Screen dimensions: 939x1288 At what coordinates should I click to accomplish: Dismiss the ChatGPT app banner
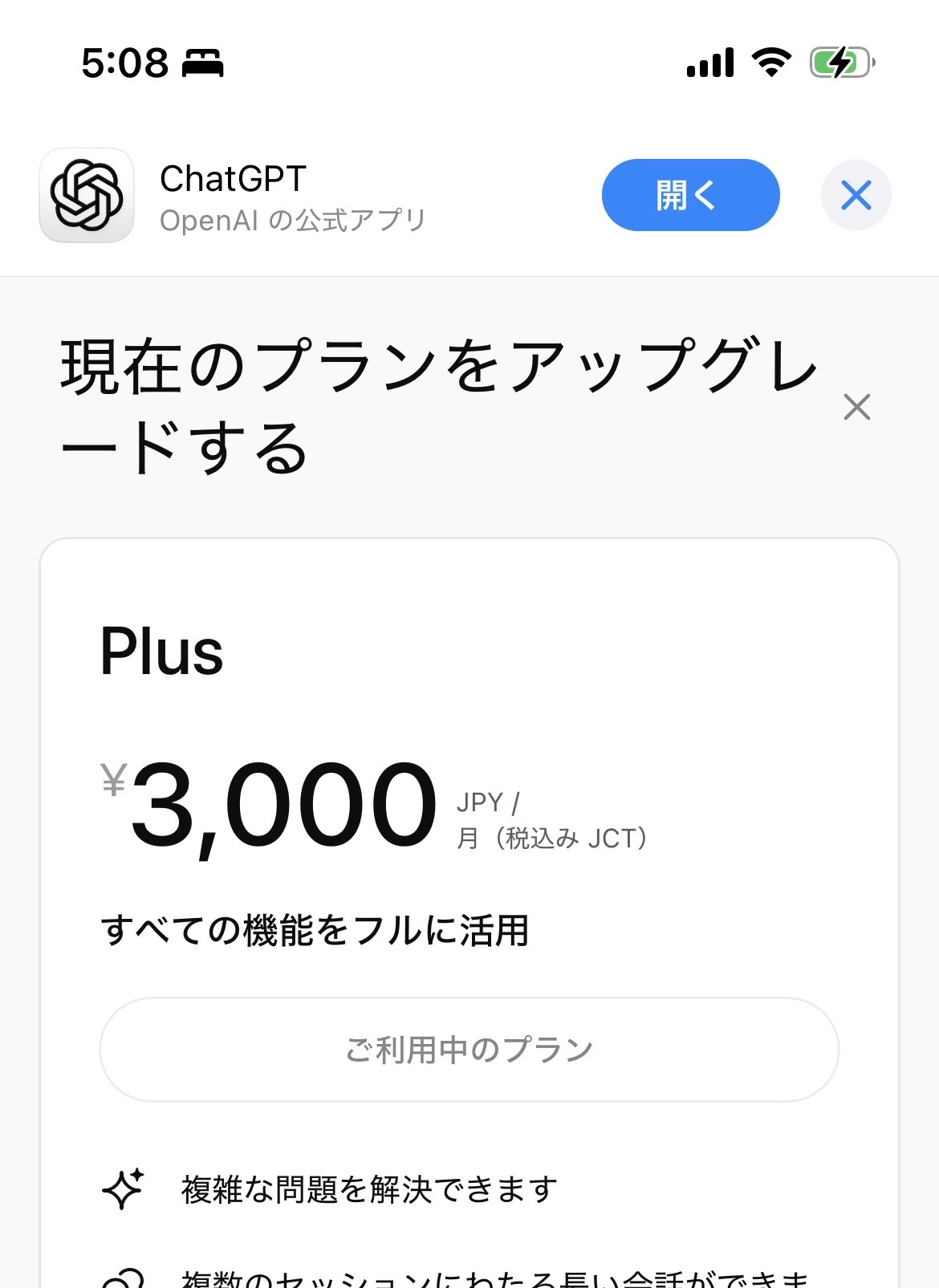(856, 195)
